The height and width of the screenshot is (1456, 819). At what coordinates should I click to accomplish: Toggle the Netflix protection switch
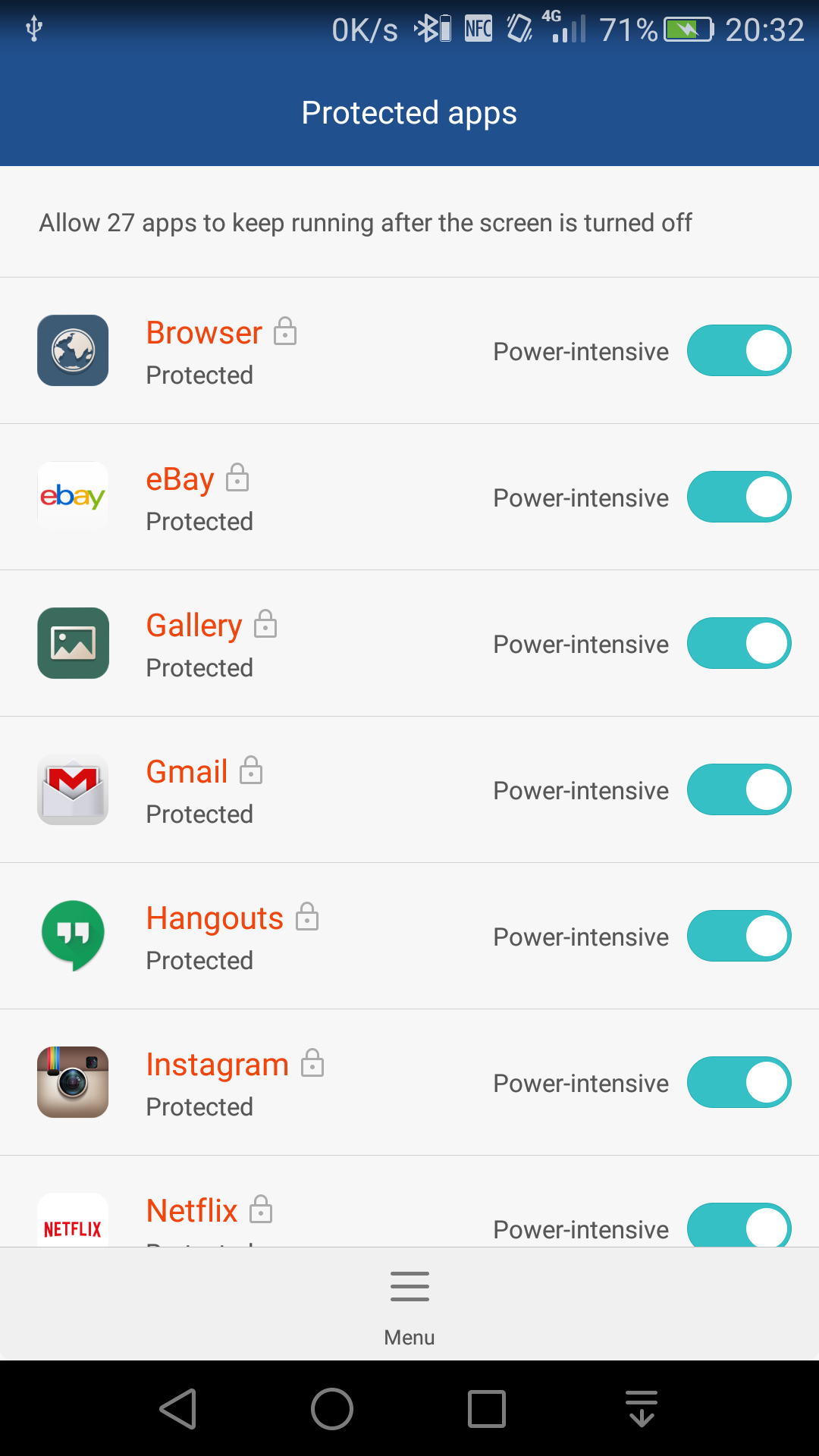tap(739, 1225)
